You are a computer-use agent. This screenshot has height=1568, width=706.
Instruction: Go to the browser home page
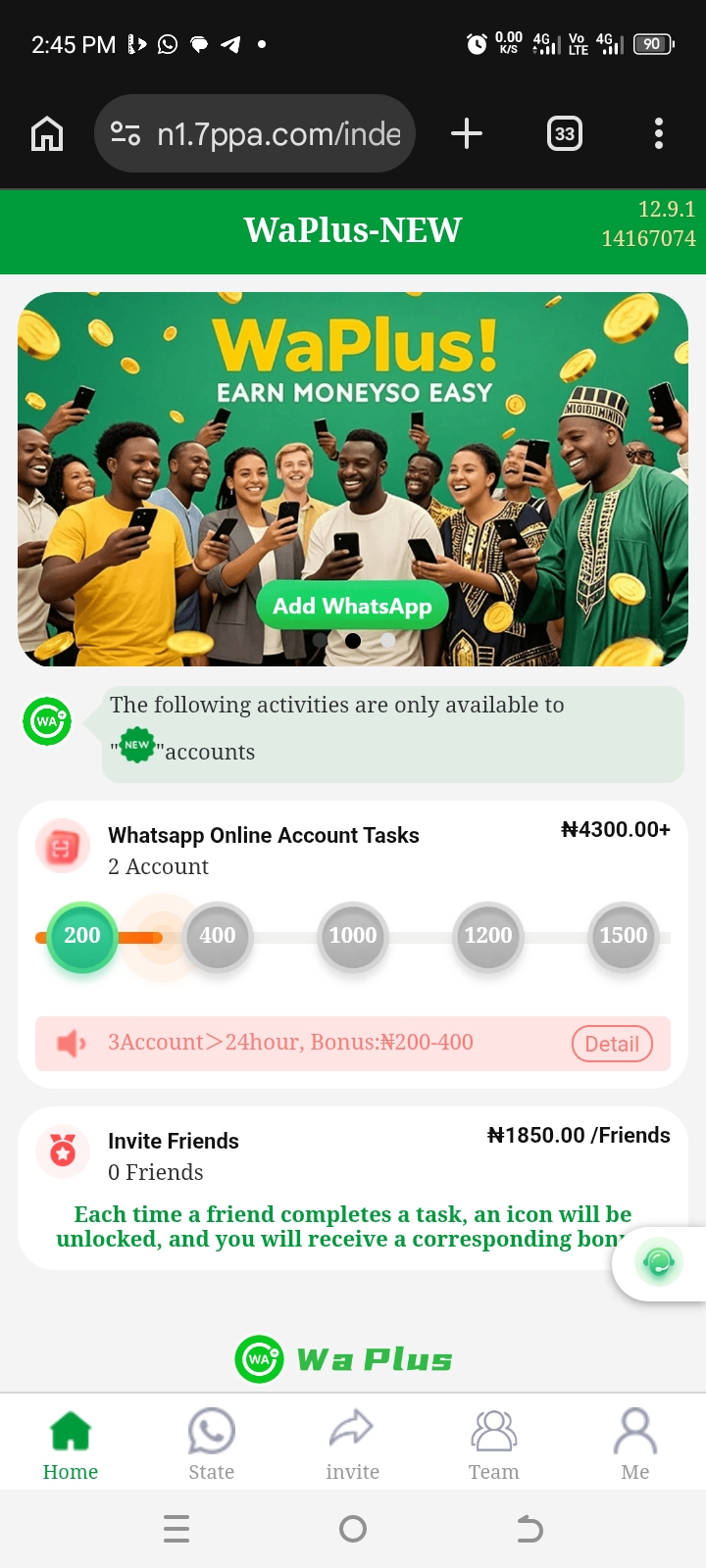pos(47,133)
